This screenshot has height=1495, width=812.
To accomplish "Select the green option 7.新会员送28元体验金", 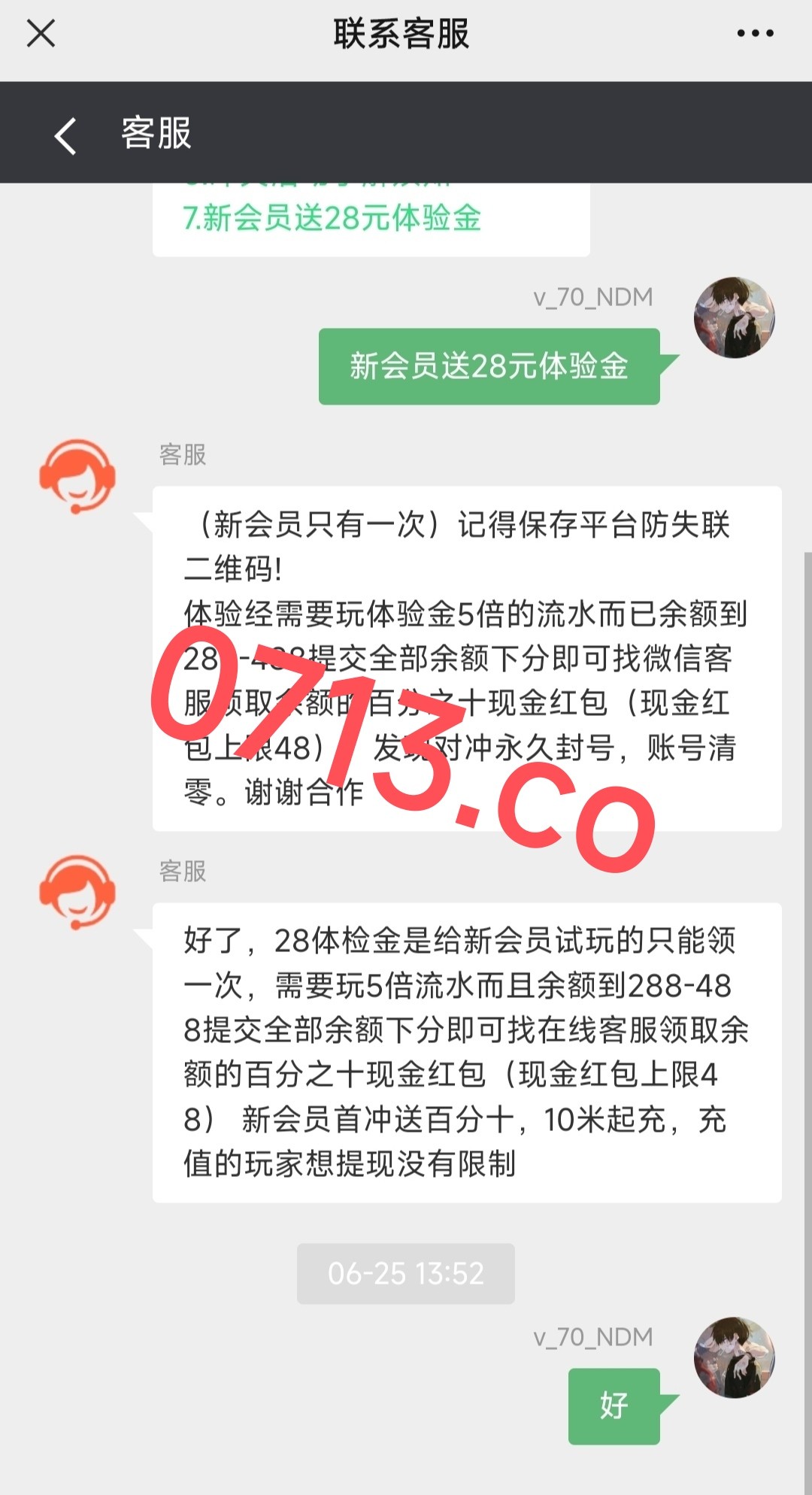I will pos(332,219).
